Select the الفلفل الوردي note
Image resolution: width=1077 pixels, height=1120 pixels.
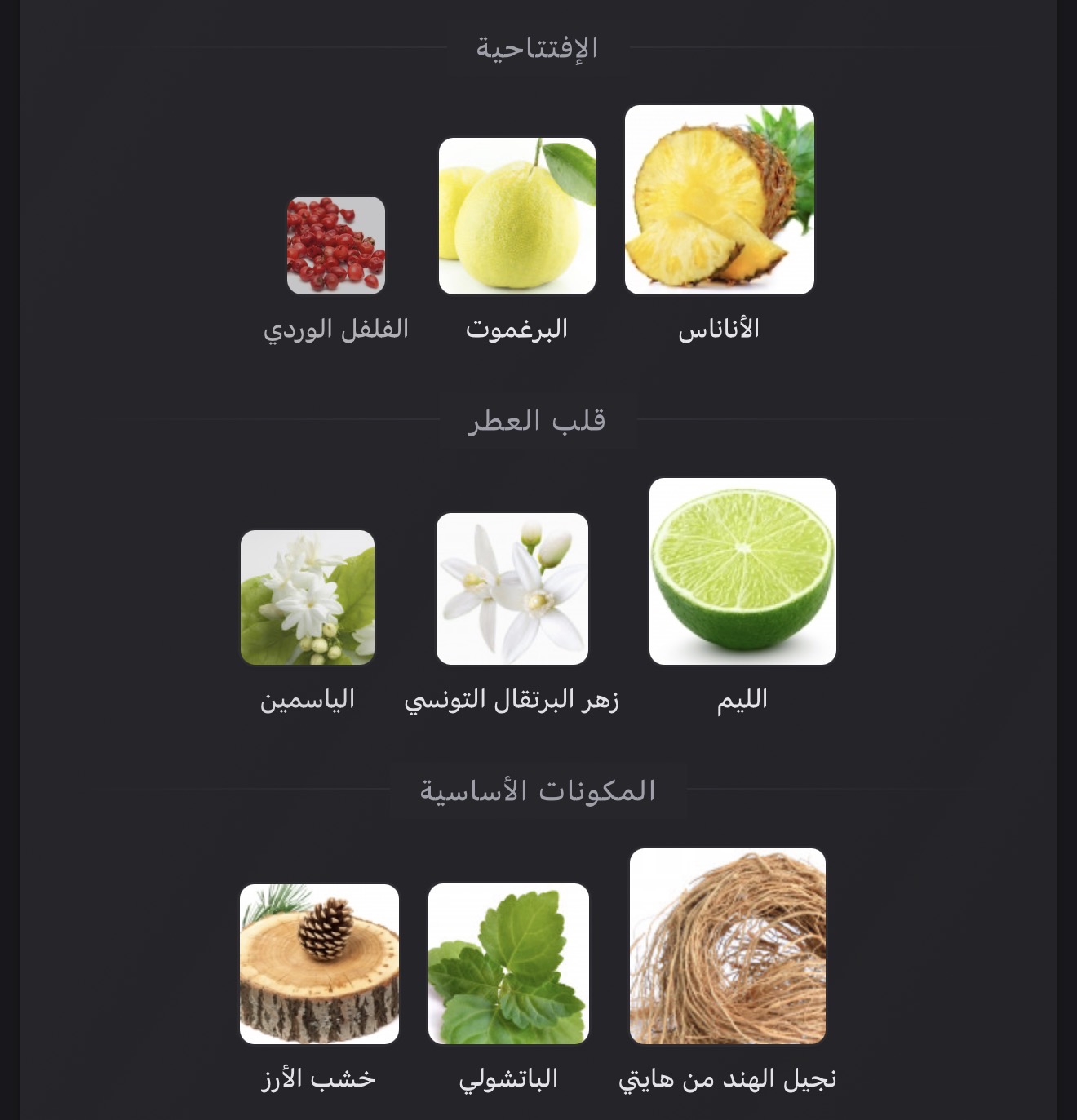[335, 246]
